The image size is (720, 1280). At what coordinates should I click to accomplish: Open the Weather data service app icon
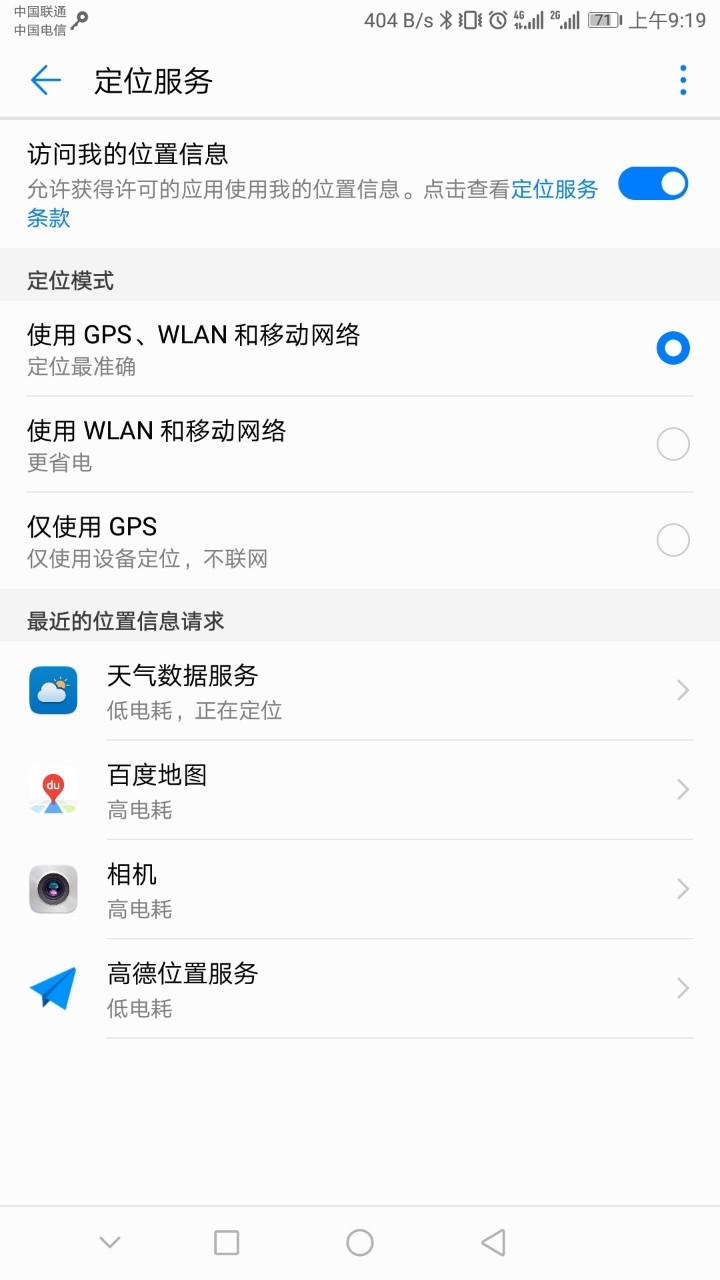52,690
